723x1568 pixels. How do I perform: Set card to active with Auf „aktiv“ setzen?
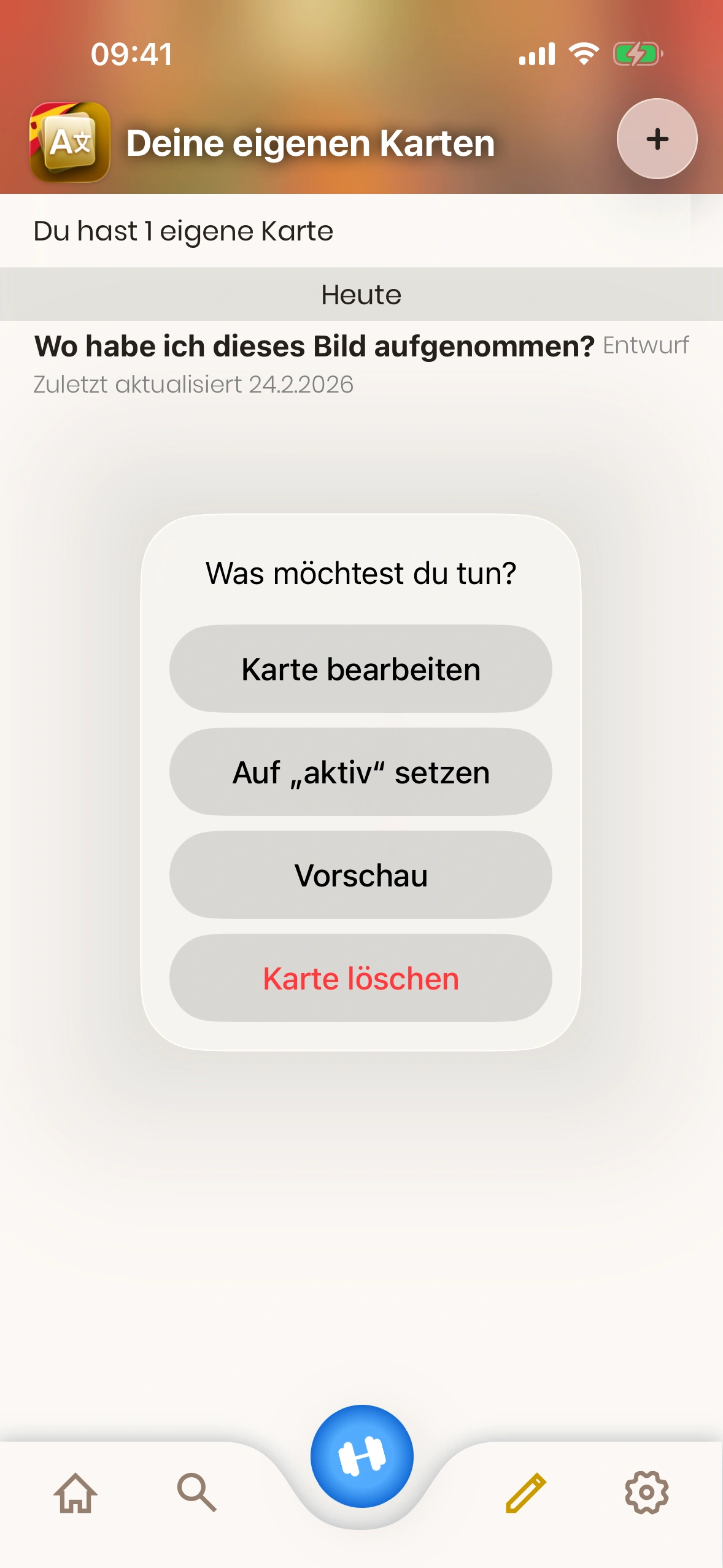(x=361, y=772)
